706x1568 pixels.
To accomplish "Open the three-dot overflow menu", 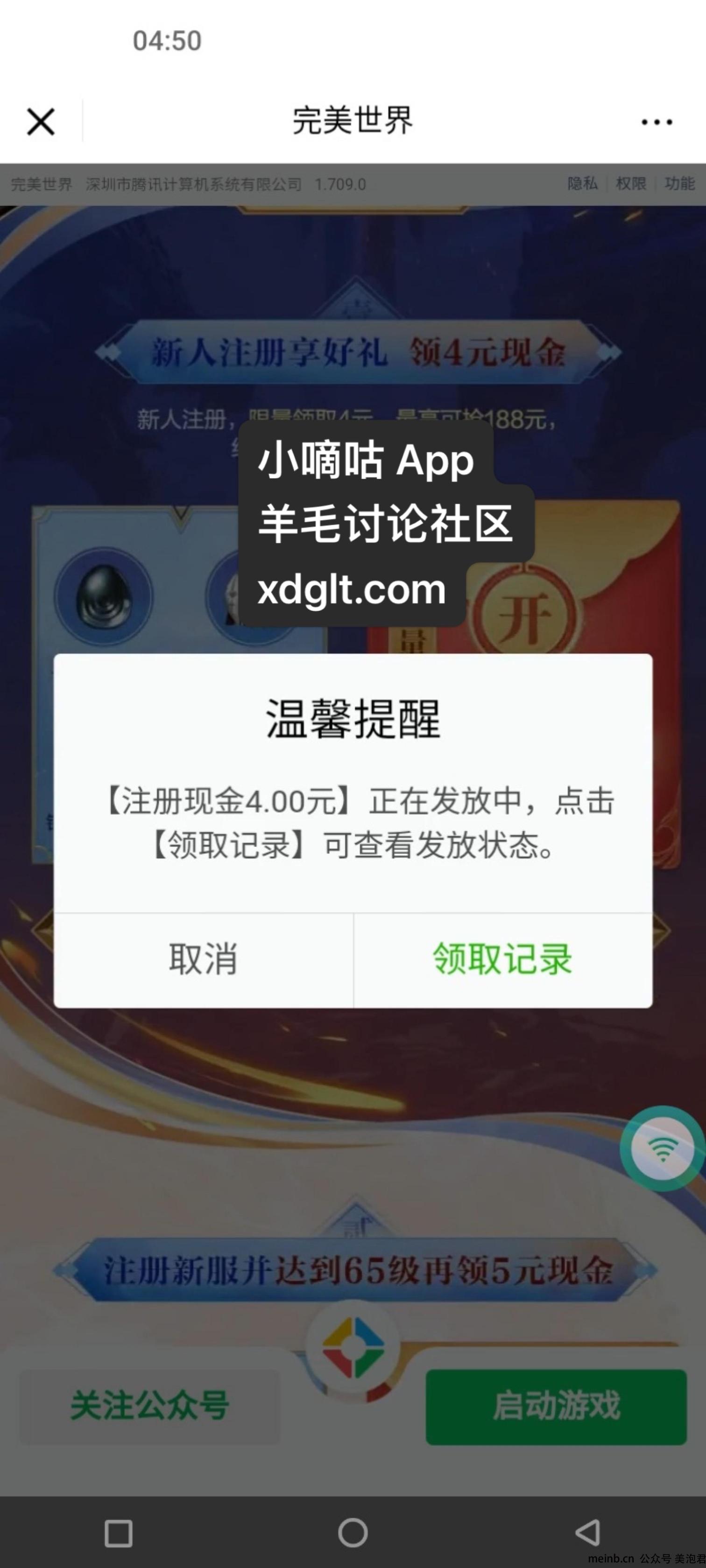I will coord(656,122).
